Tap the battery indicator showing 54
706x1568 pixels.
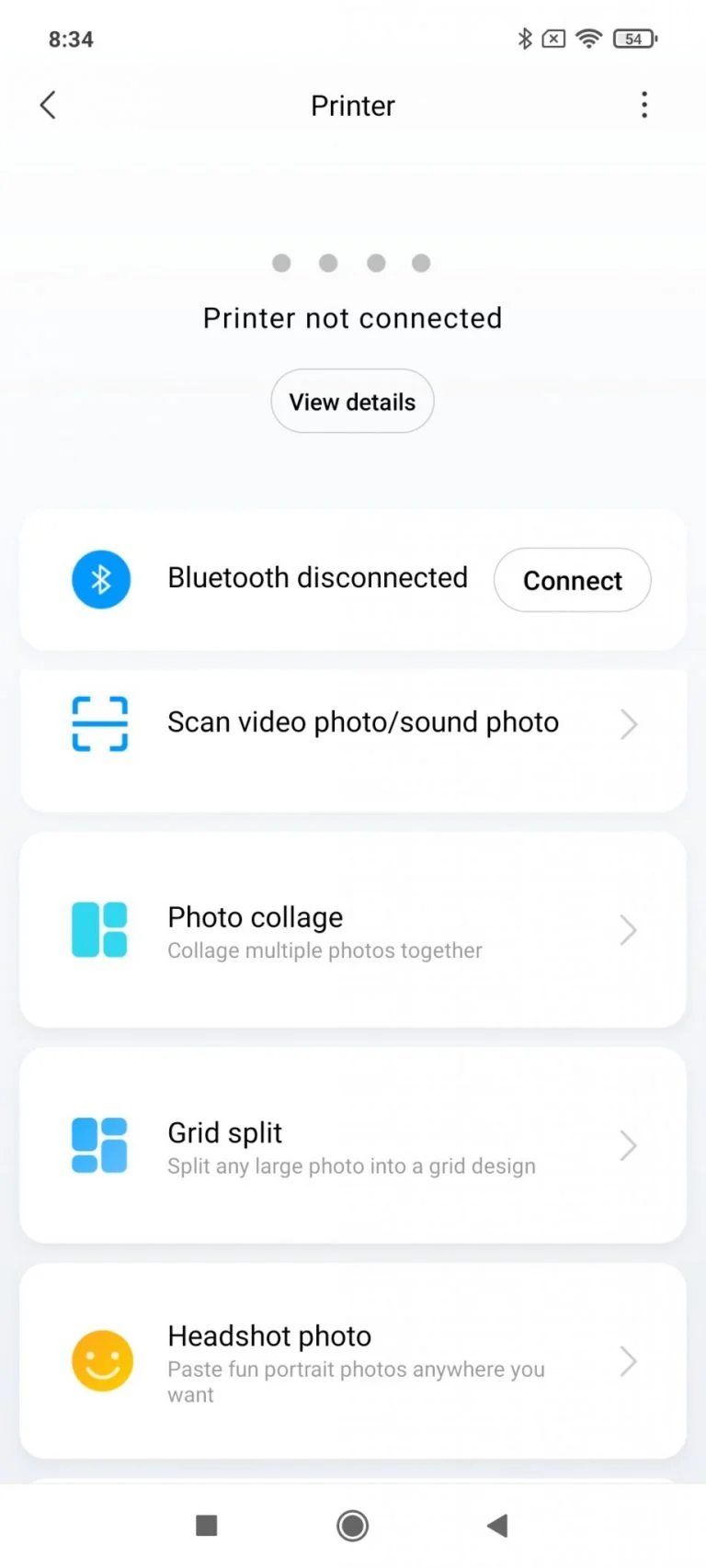click(634, 39)
